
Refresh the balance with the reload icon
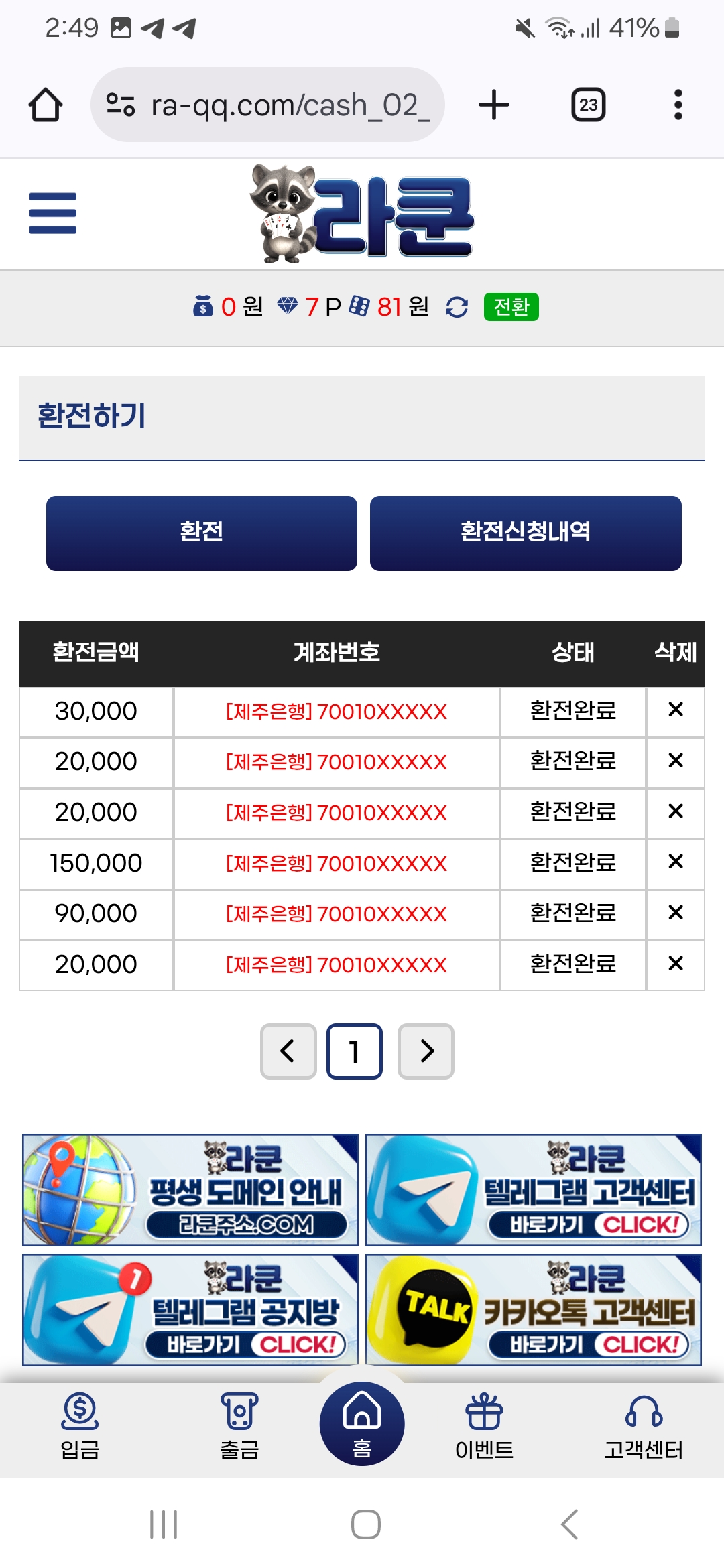457,307
